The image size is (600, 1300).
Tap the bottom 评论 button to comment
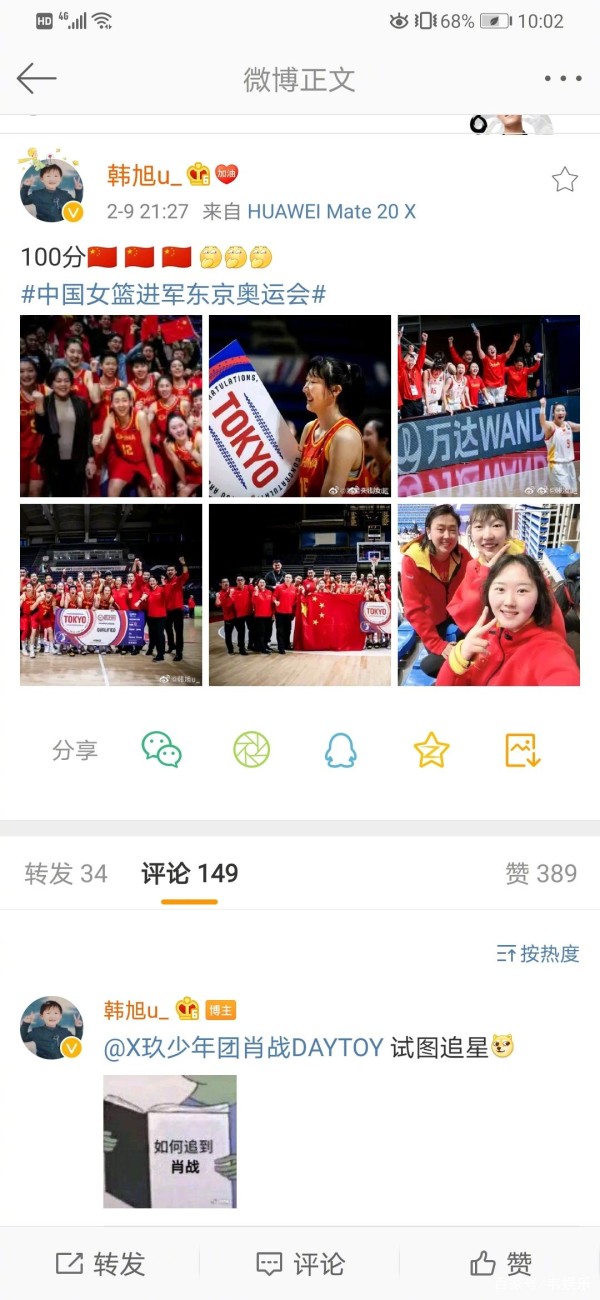point(300,1263)
